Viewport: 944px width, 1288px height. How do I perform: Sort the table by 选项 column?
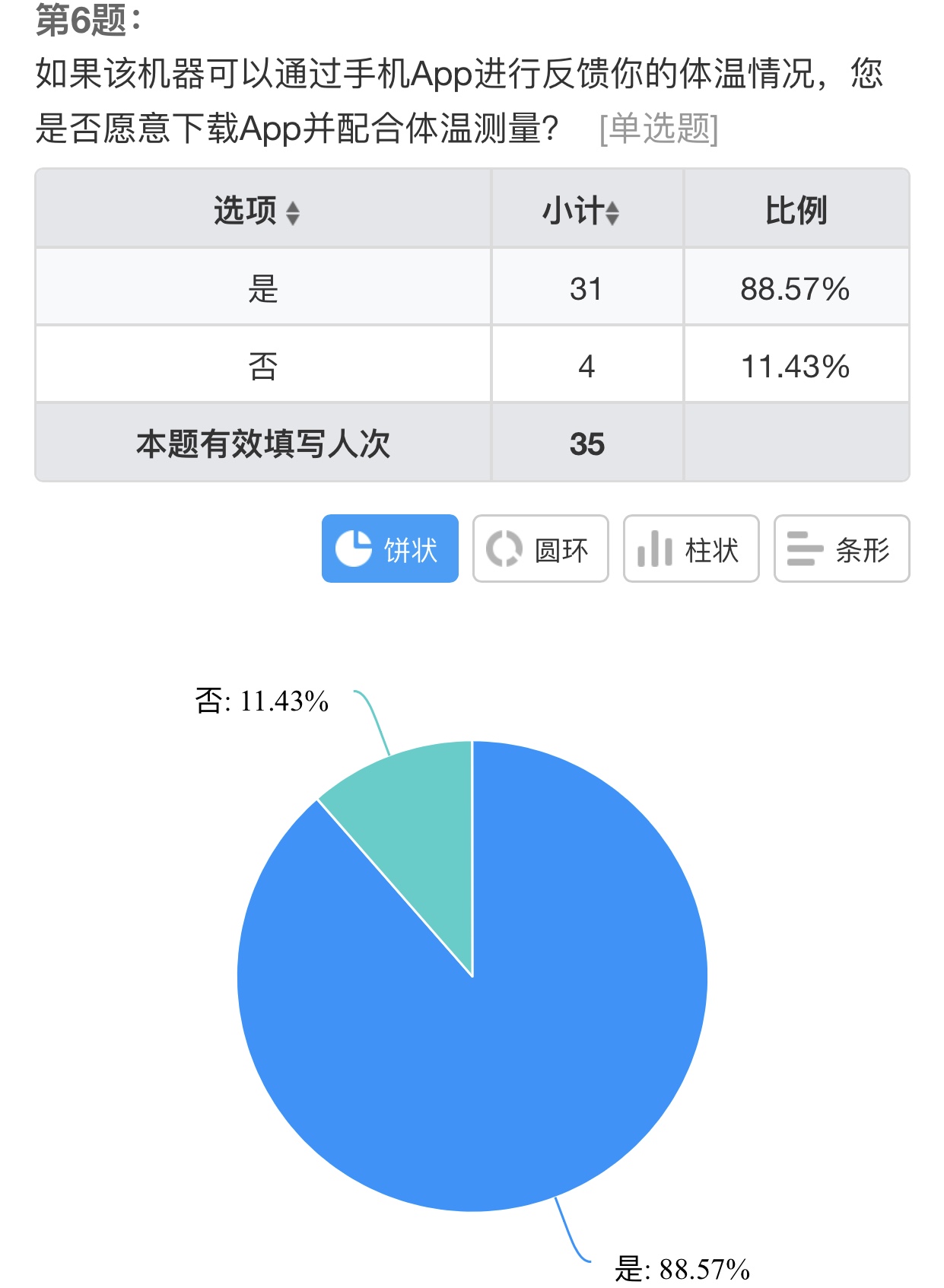point(292,212)
